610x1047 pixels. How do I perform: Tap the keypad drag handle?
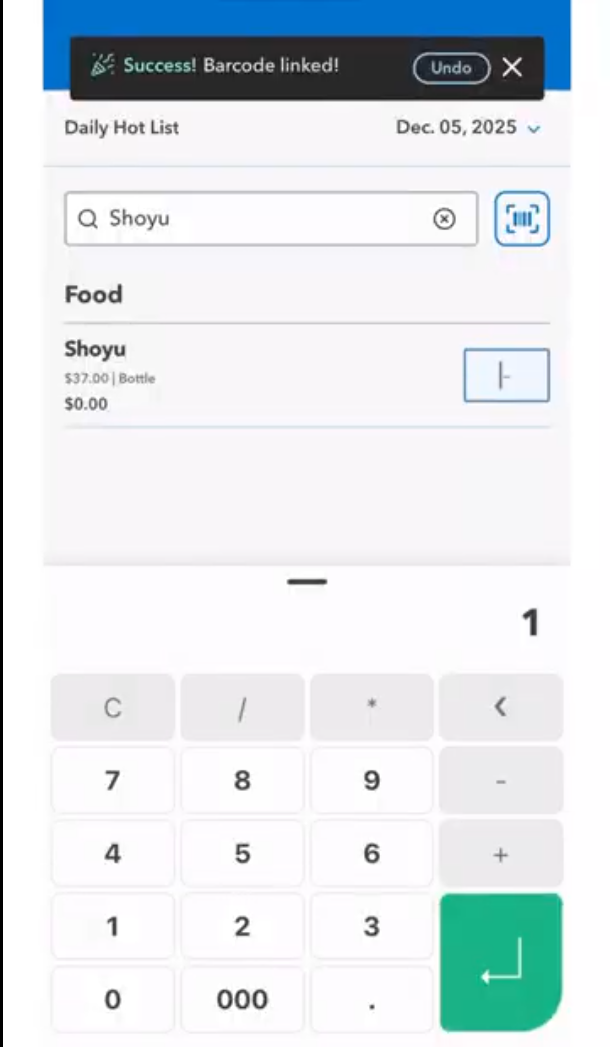pyautogui.click(x=306, y=581)
